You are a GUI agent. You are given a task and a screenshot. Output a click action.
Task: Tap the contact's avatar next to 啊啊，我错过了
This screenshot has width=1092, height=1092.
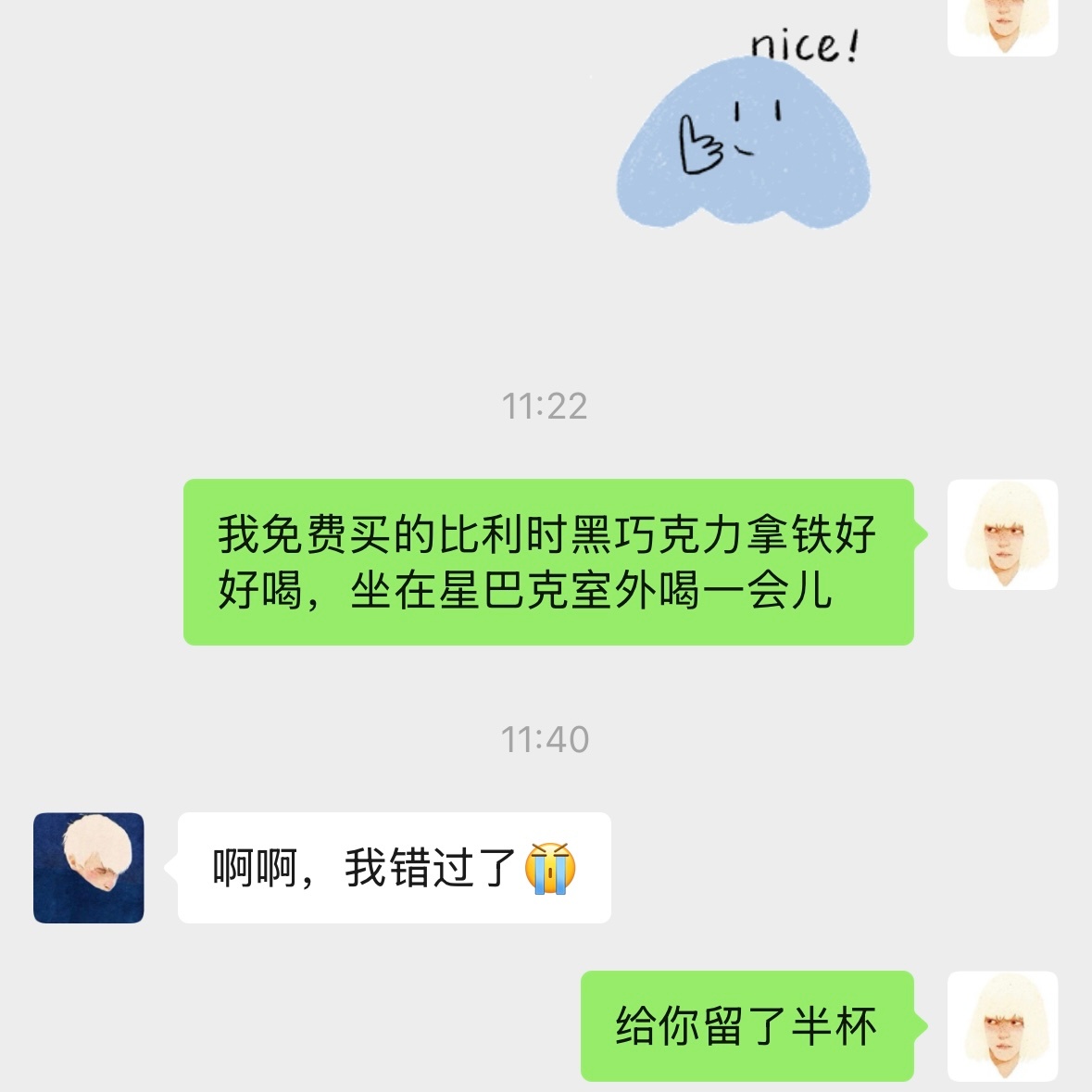coord(89,868)
